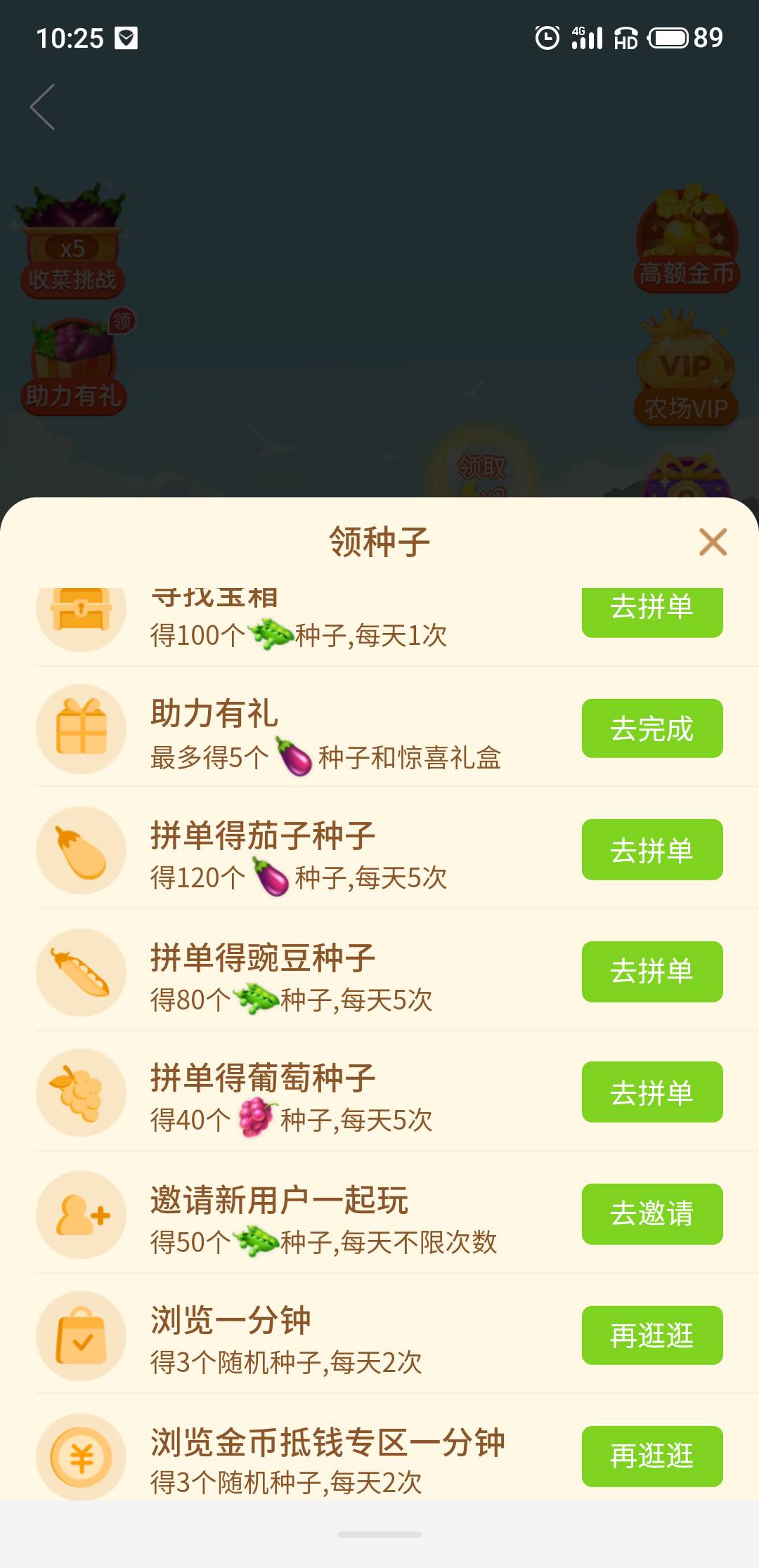Tap 去拼单 for 拼单得葡萄种子
Image resolution: width=759 pixels, height=1568 pixels.
651,1092
